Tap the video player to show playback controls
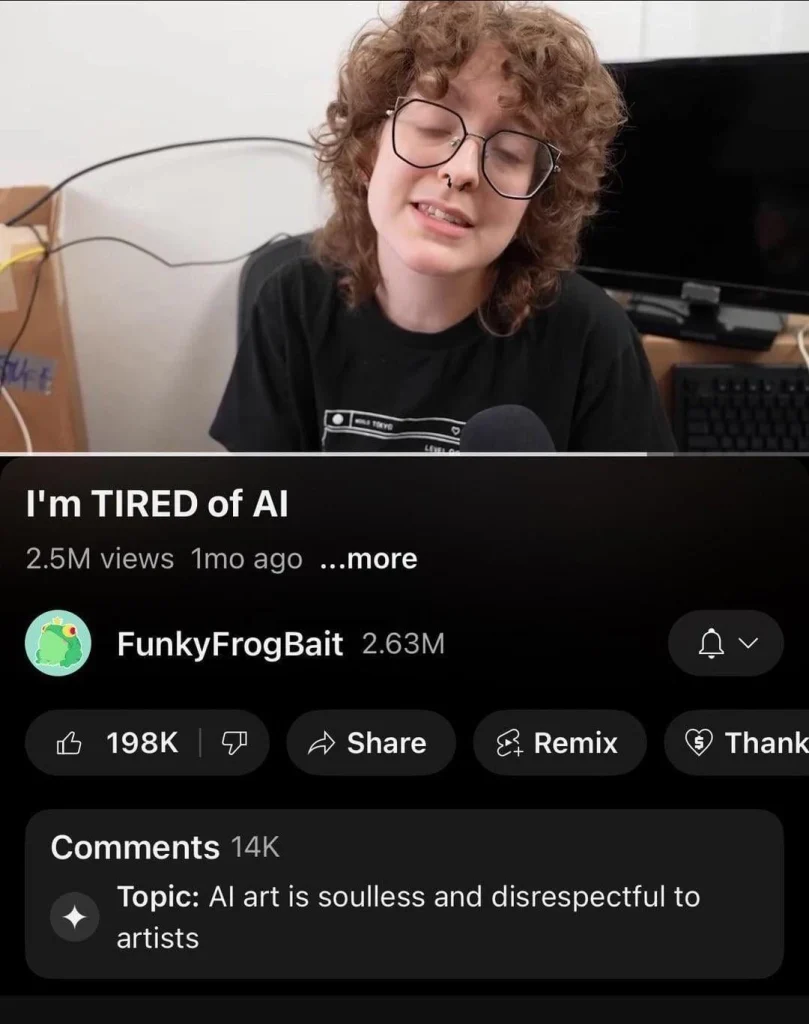809x1024 pixels. tap(404, 226)
